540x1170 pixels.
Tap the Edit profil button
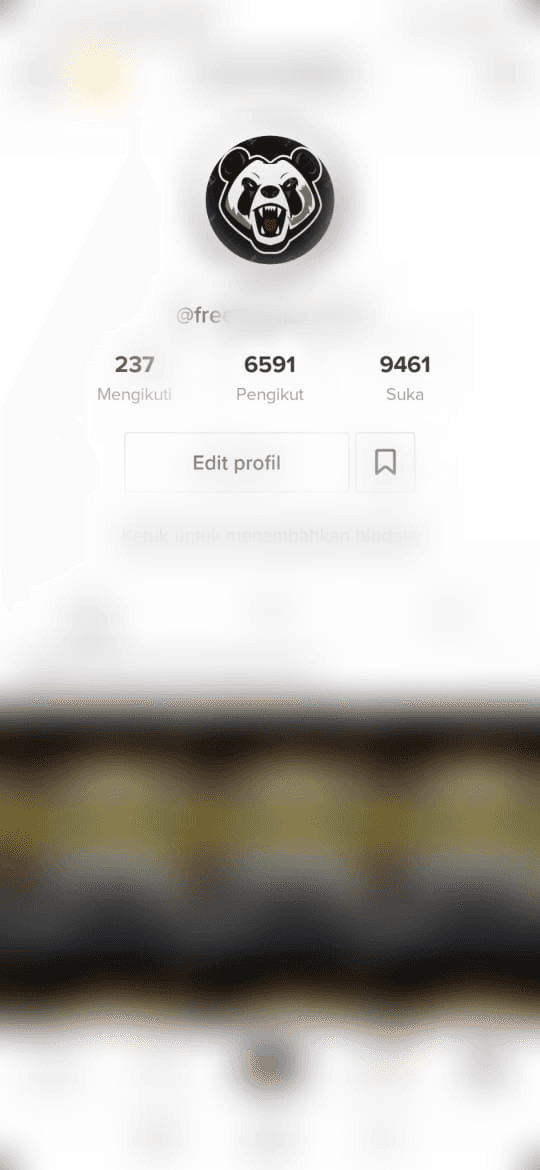pyautogui.click(x=236, y=463)
